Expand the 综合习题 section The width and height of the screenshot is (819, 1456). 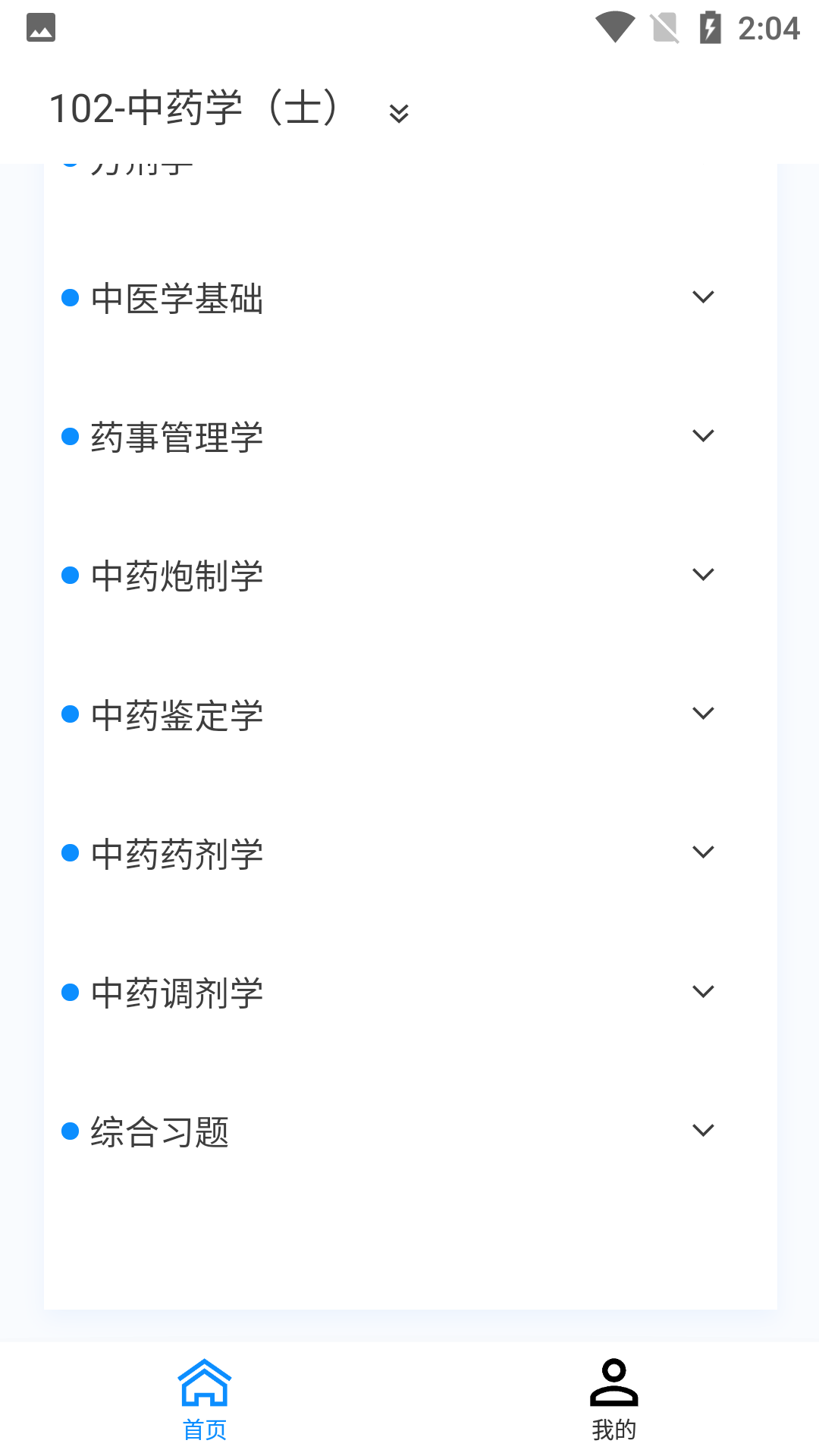(703, 1131)
